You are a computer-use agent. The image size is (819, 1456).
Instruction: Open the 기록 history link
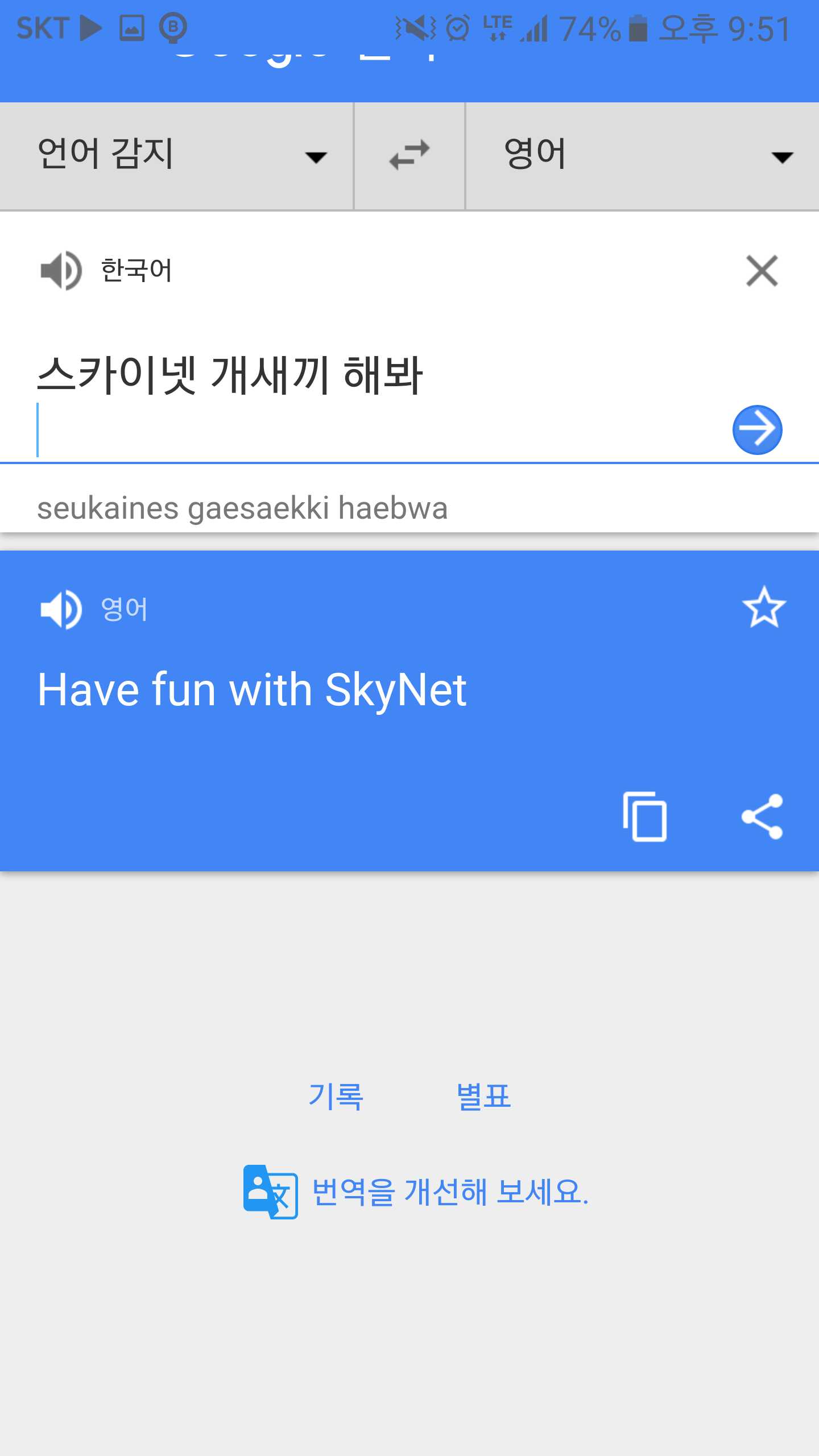coord(336,1097)
